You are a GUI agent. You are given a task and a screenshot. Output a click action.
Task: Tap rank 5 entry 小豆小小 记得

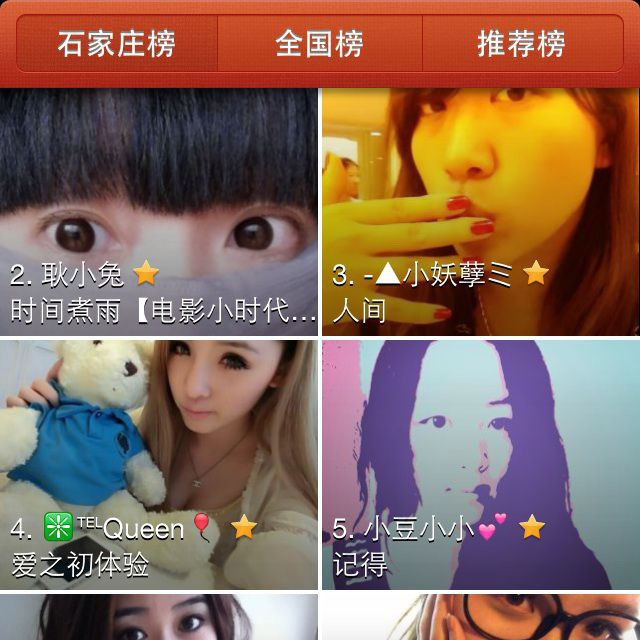coord(480,464)
